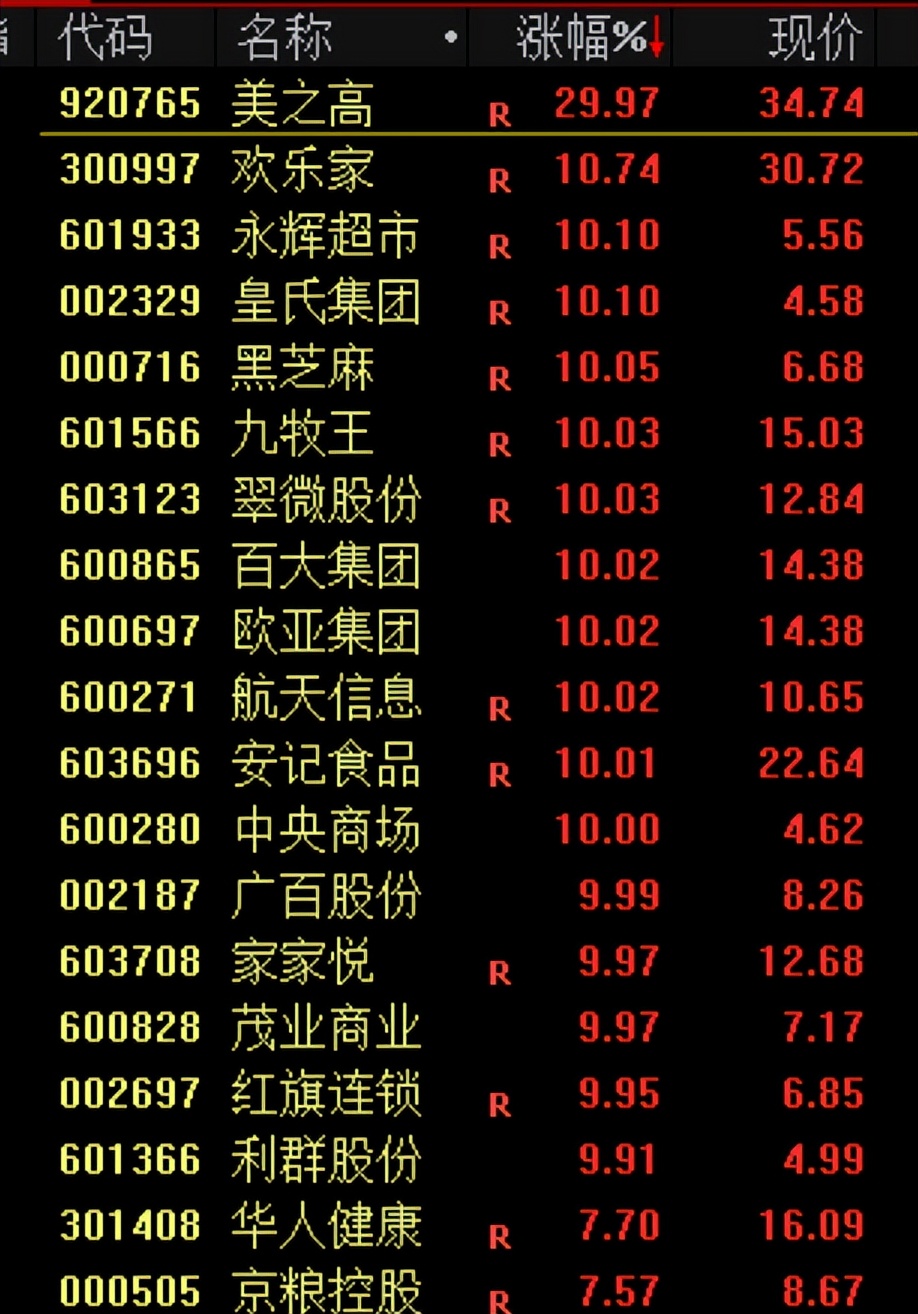View details for 欢乐家

(x=302, y=169)
